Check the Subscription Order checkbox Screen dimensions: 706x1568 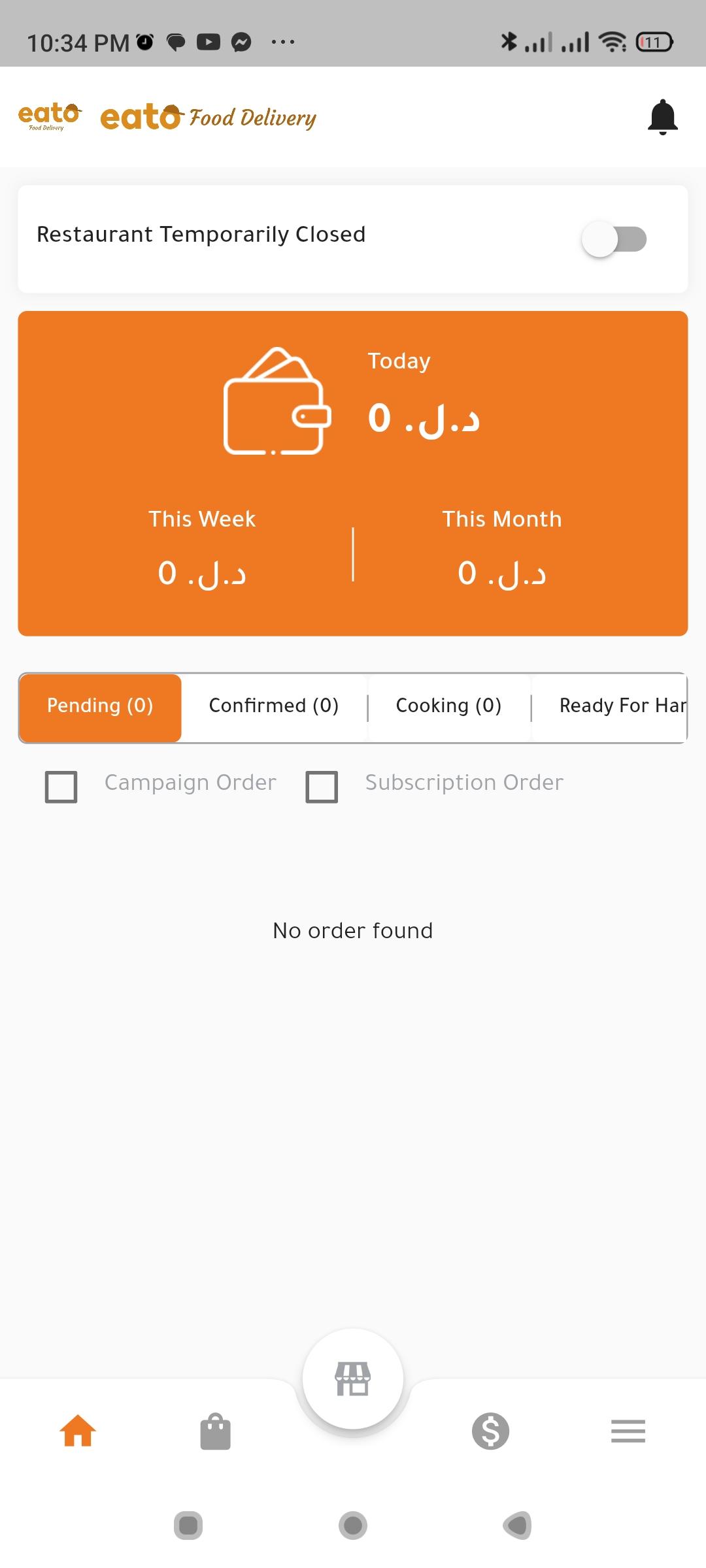click(x=322, y=787)
